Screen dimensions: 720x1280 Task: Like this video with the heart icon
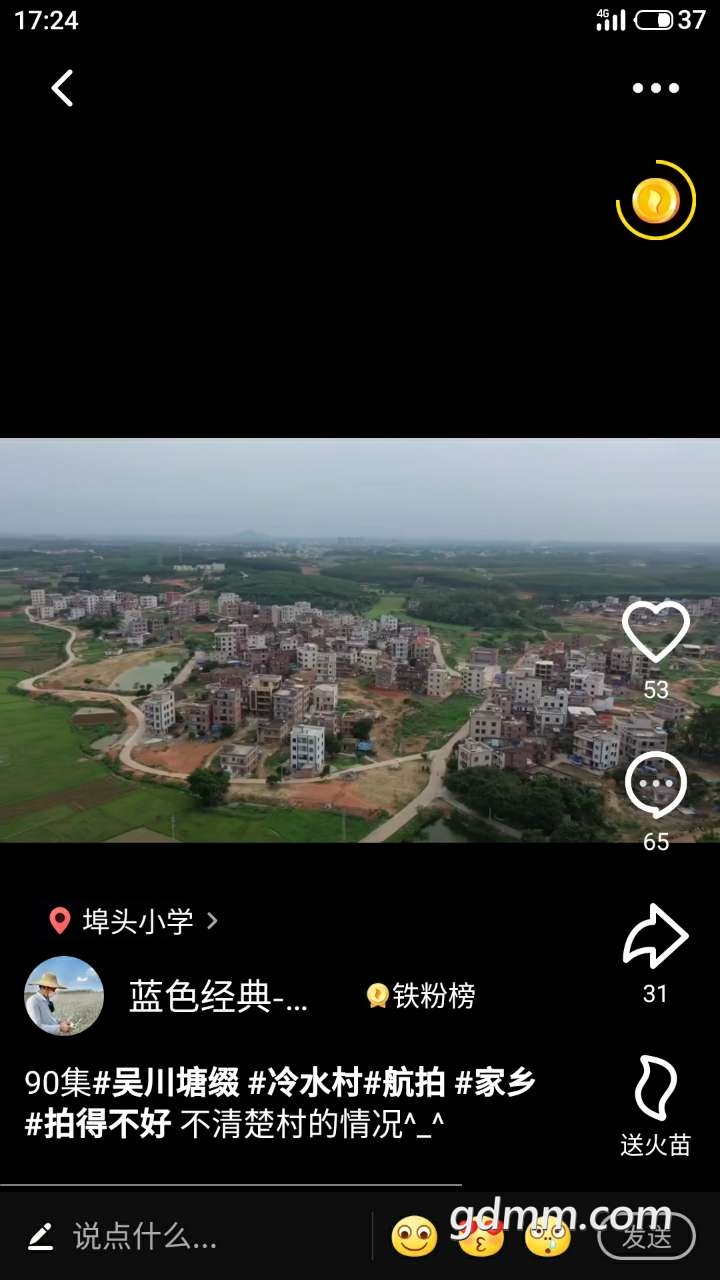[655, 633]
